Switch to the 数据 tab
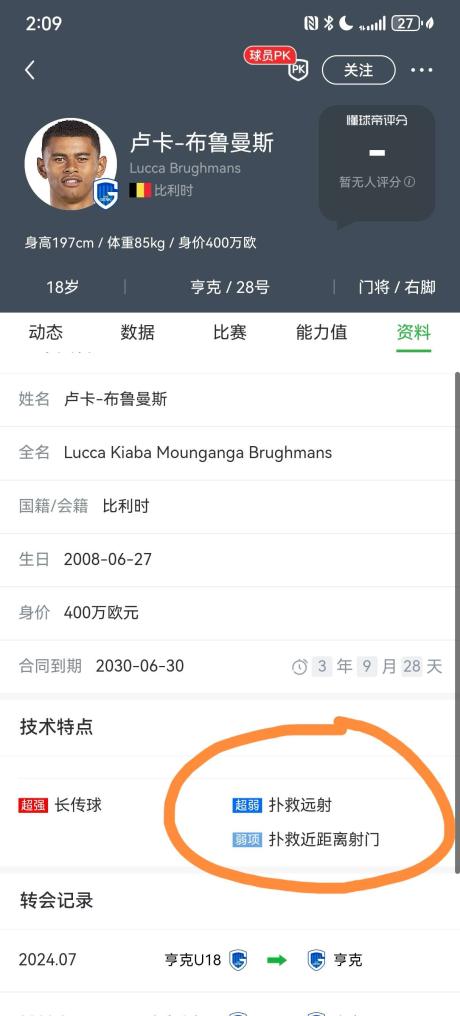 click(x=137, y=332)
